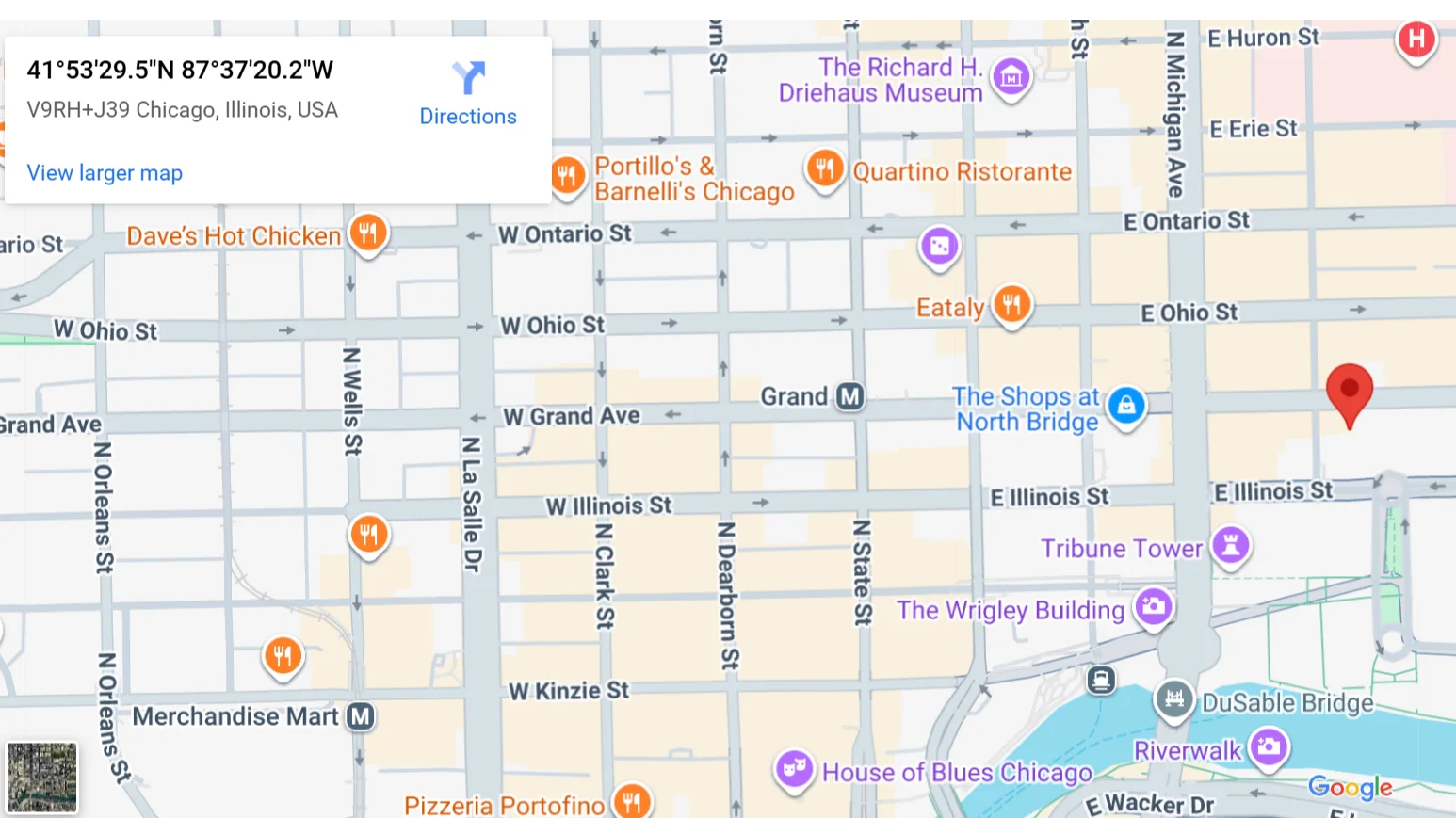
Task: Open the Merchandise Mart station marker
Action: [x=360, y=717]
